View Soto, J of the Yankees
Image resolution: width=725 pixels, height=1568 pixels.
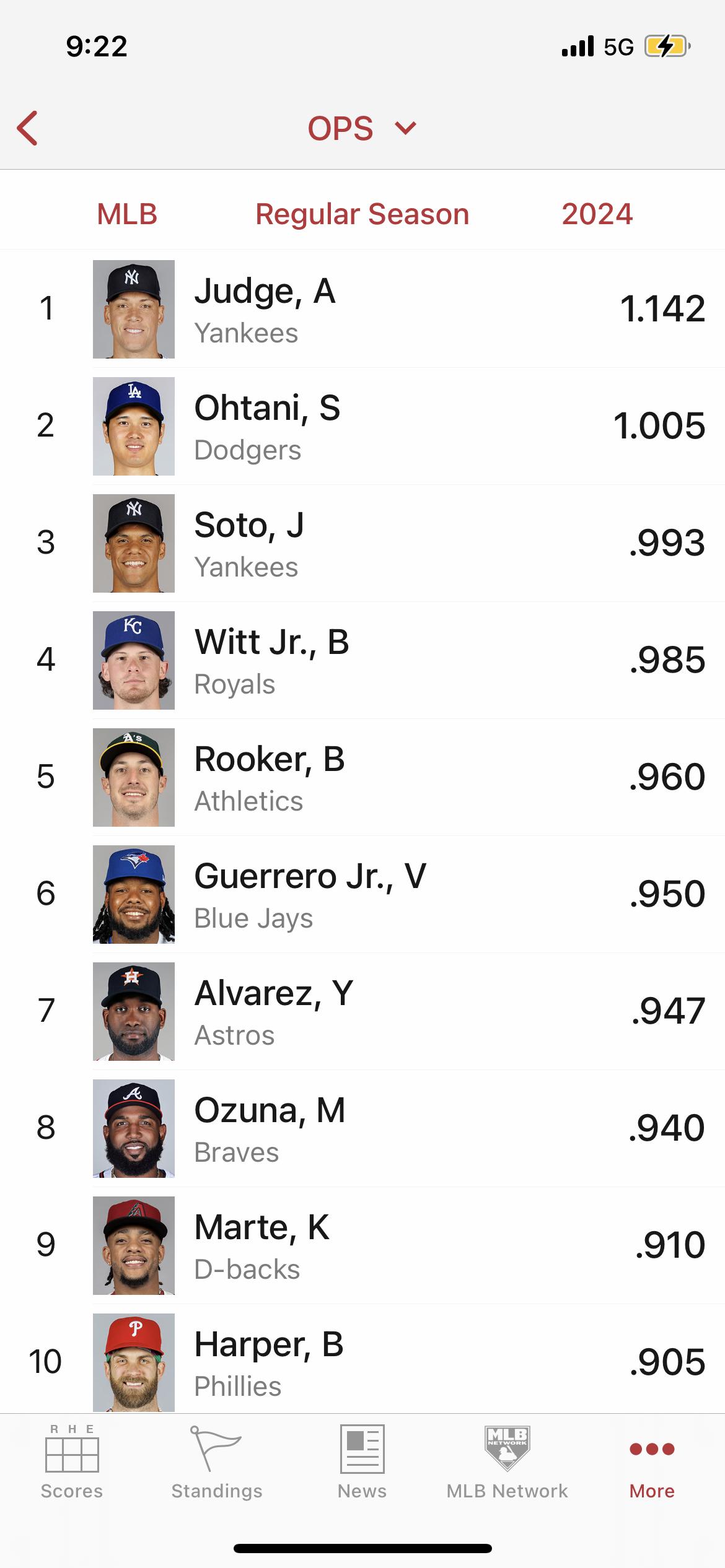coord(362,543)
